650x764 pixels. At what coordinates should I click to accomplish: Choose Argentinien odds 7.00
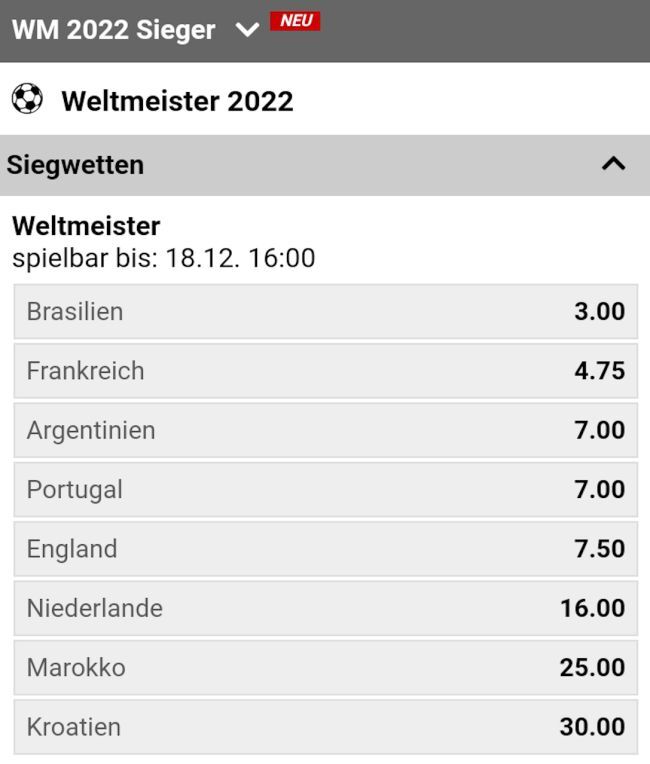pyautogui.click(x=325, y=430)
